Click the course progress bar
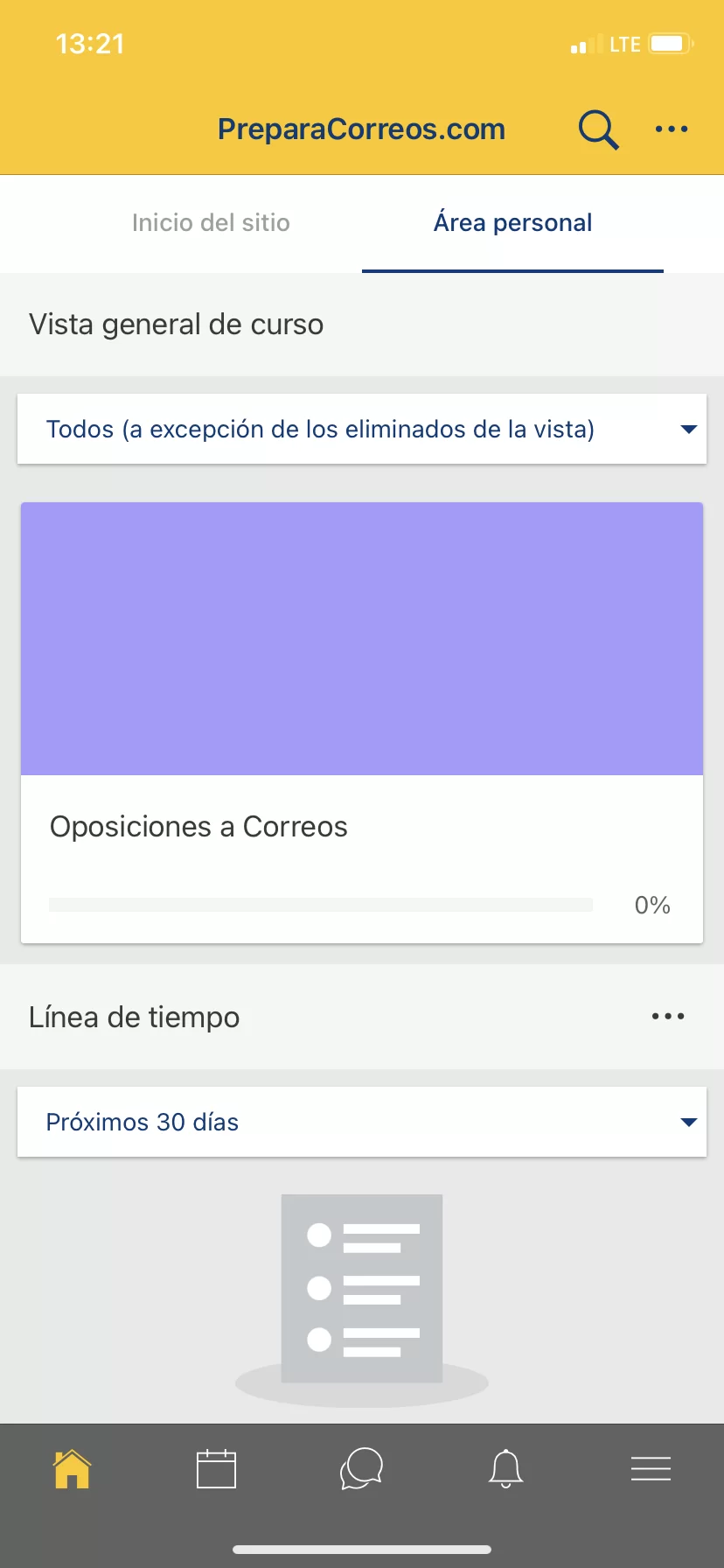The height and width of the screenshot is (1568, 724). pyautogui.click(x=321, y=905)
